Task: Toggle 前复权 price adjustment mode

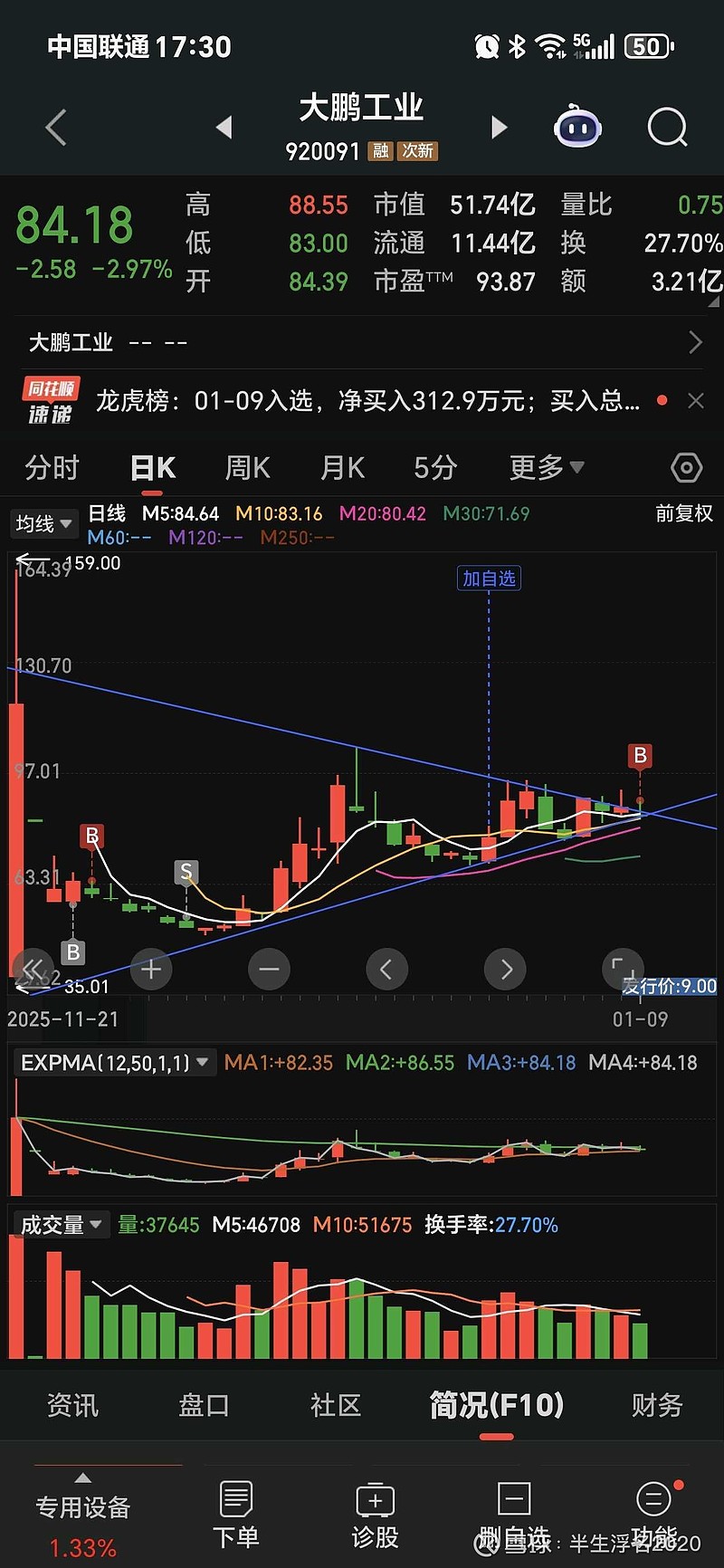Action: [x=684, y=513]
